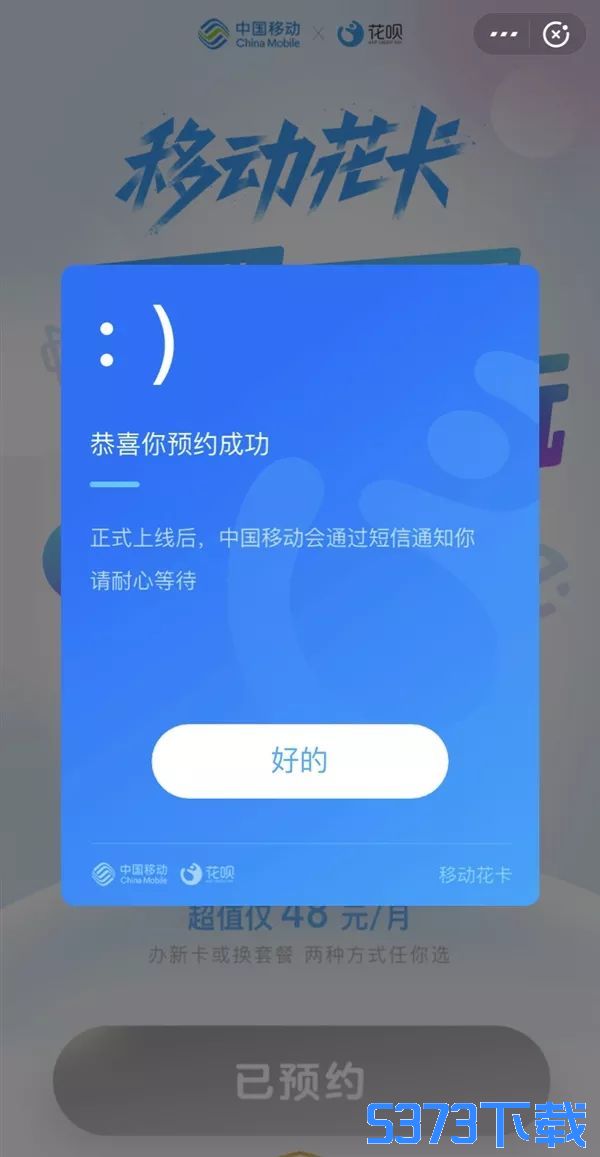Screen dimensions: 600x1157
Task: Tap the 好的 button to confirm
Action: (299, 761)
